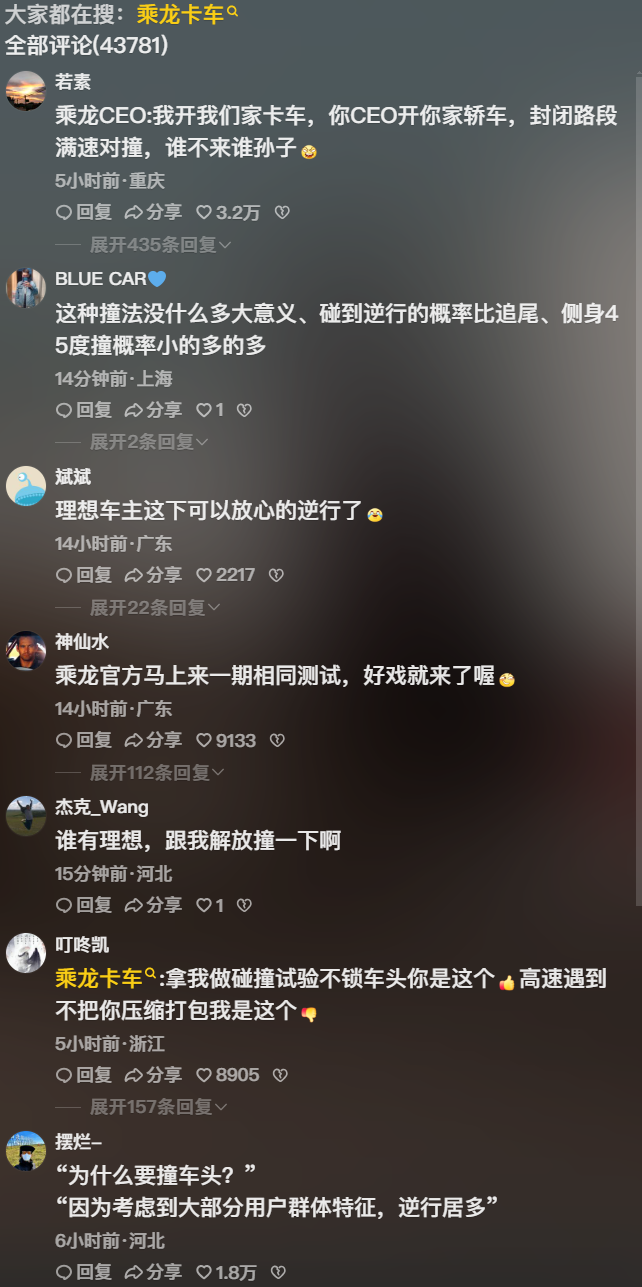
Task: Reply to 若素's comment
Action: 84,212
